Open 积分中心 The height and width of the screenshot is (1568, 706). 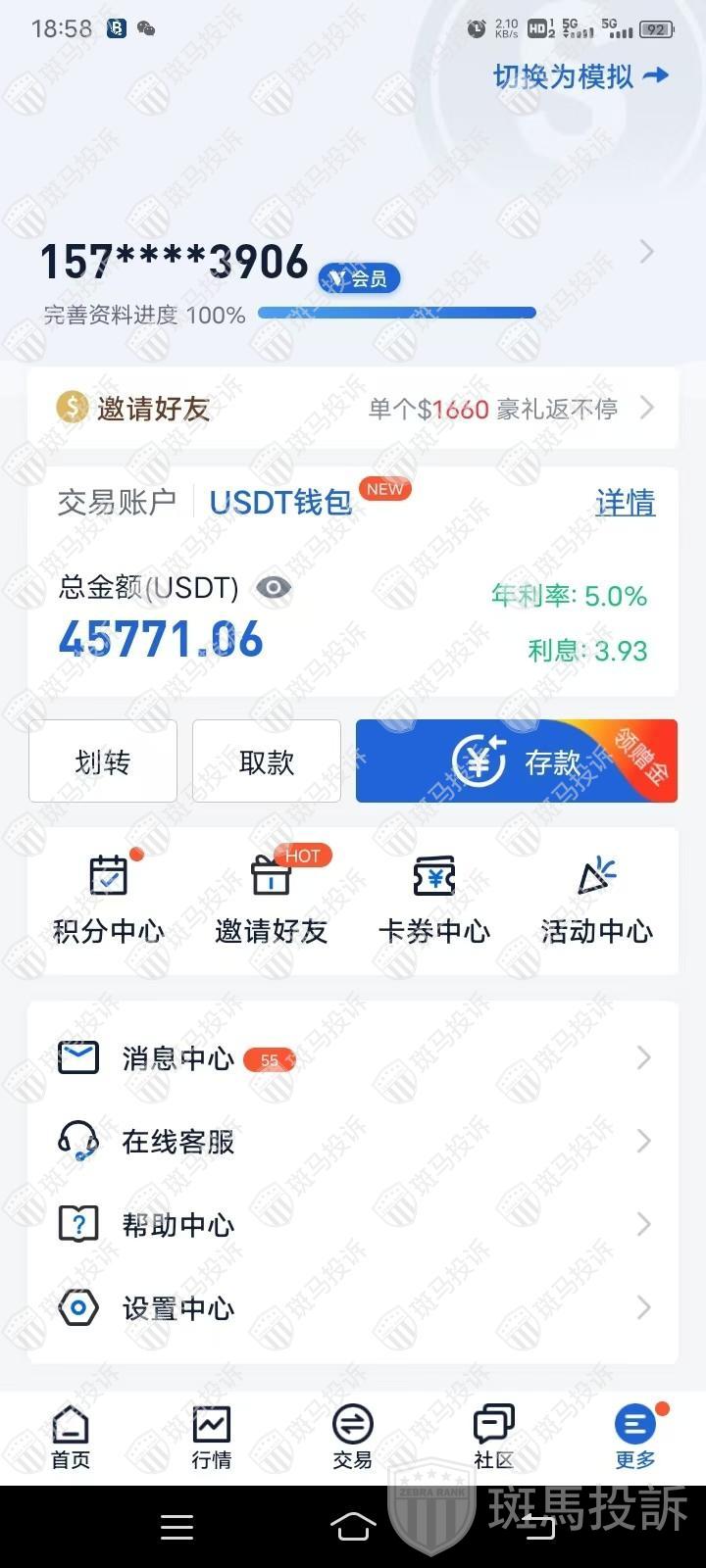click(108, 900)
